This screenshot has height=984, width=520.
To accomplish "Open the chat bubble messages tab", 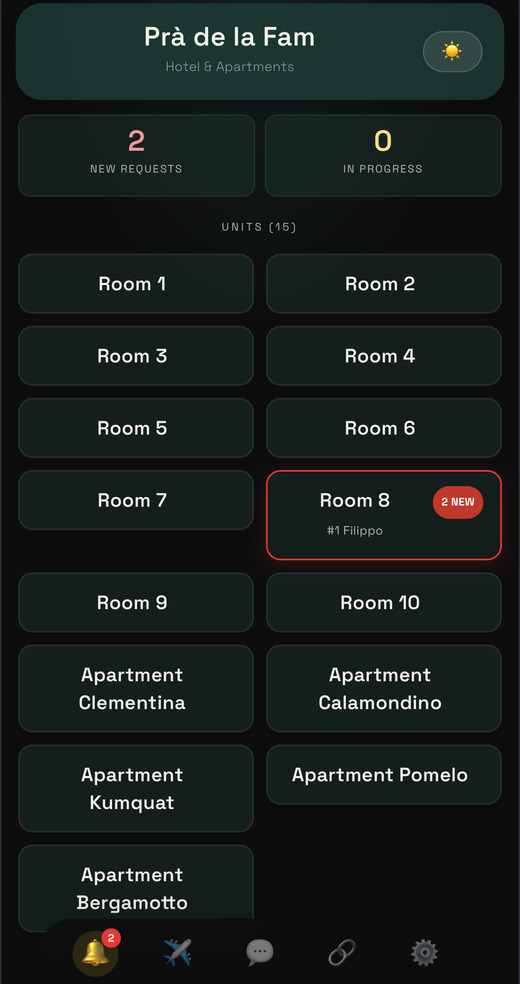I will (260, 953).
